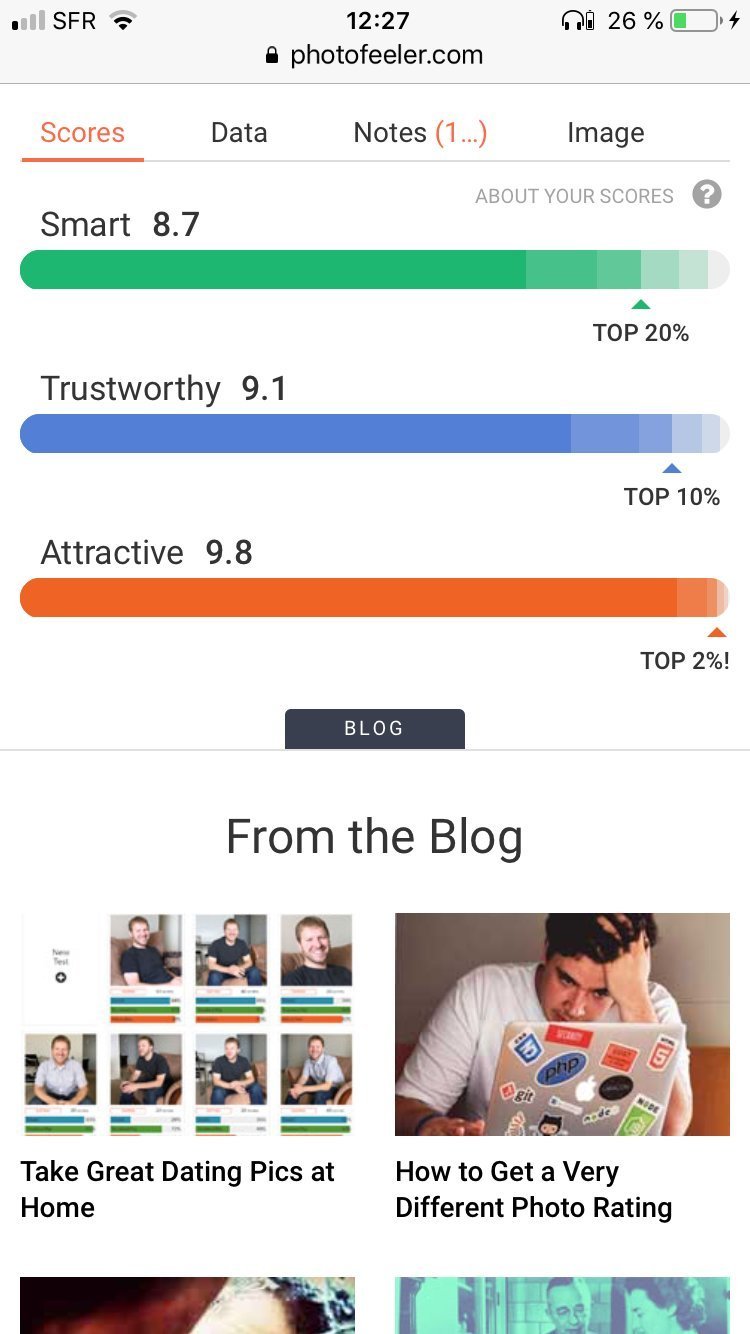The width and height of the screenshot is (750, 1334).
Task: Tap the Blog button
Action: 375,728
